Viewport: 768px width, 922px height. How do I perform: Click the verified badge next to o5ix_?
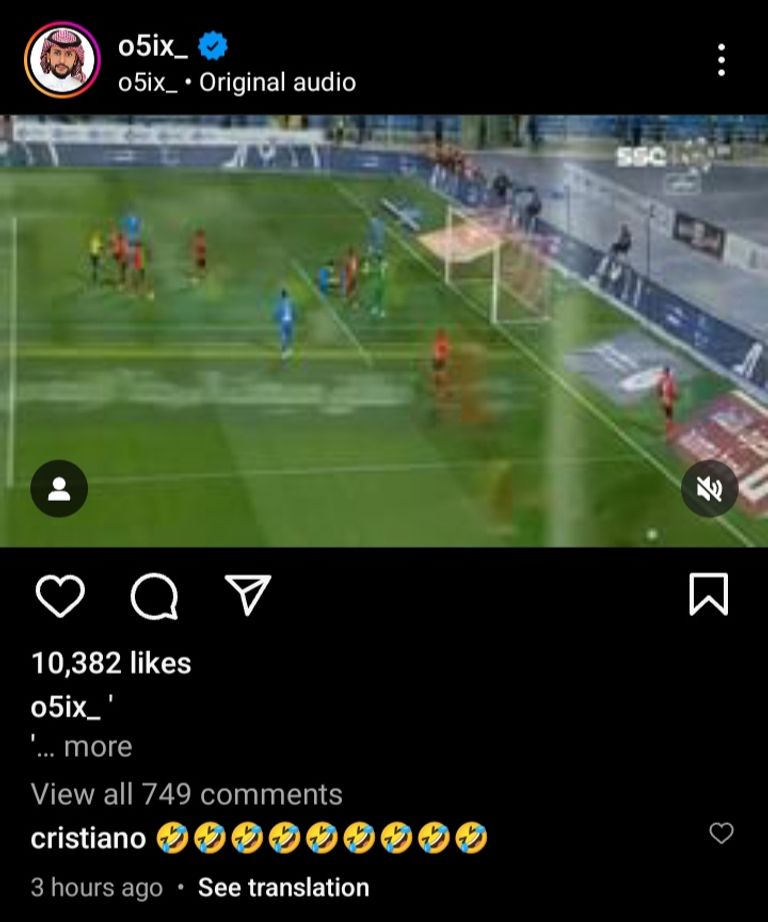click(211, 44)
